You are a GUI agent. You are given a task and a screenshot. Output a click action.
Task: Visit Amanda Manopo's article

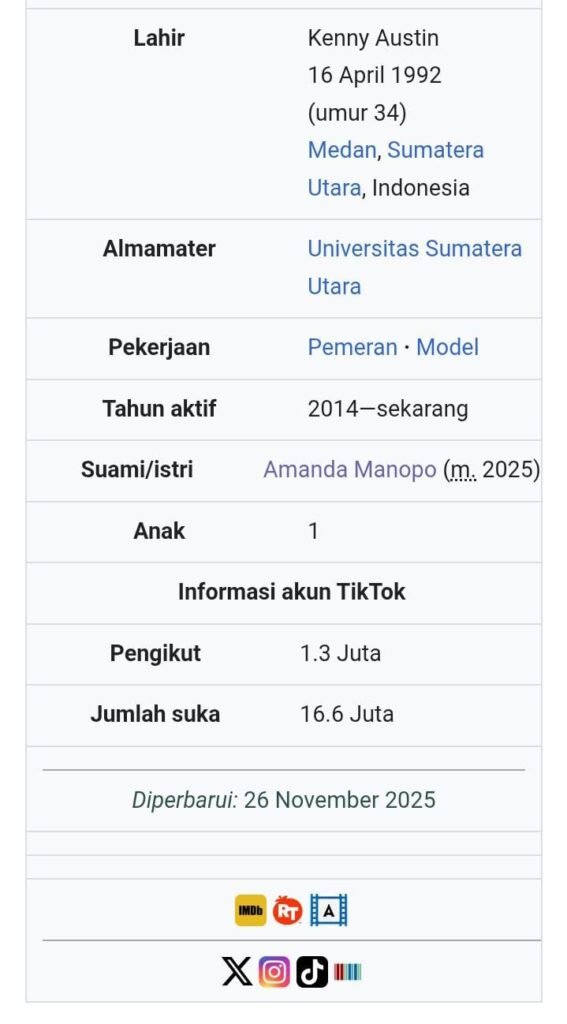[349, 470]
